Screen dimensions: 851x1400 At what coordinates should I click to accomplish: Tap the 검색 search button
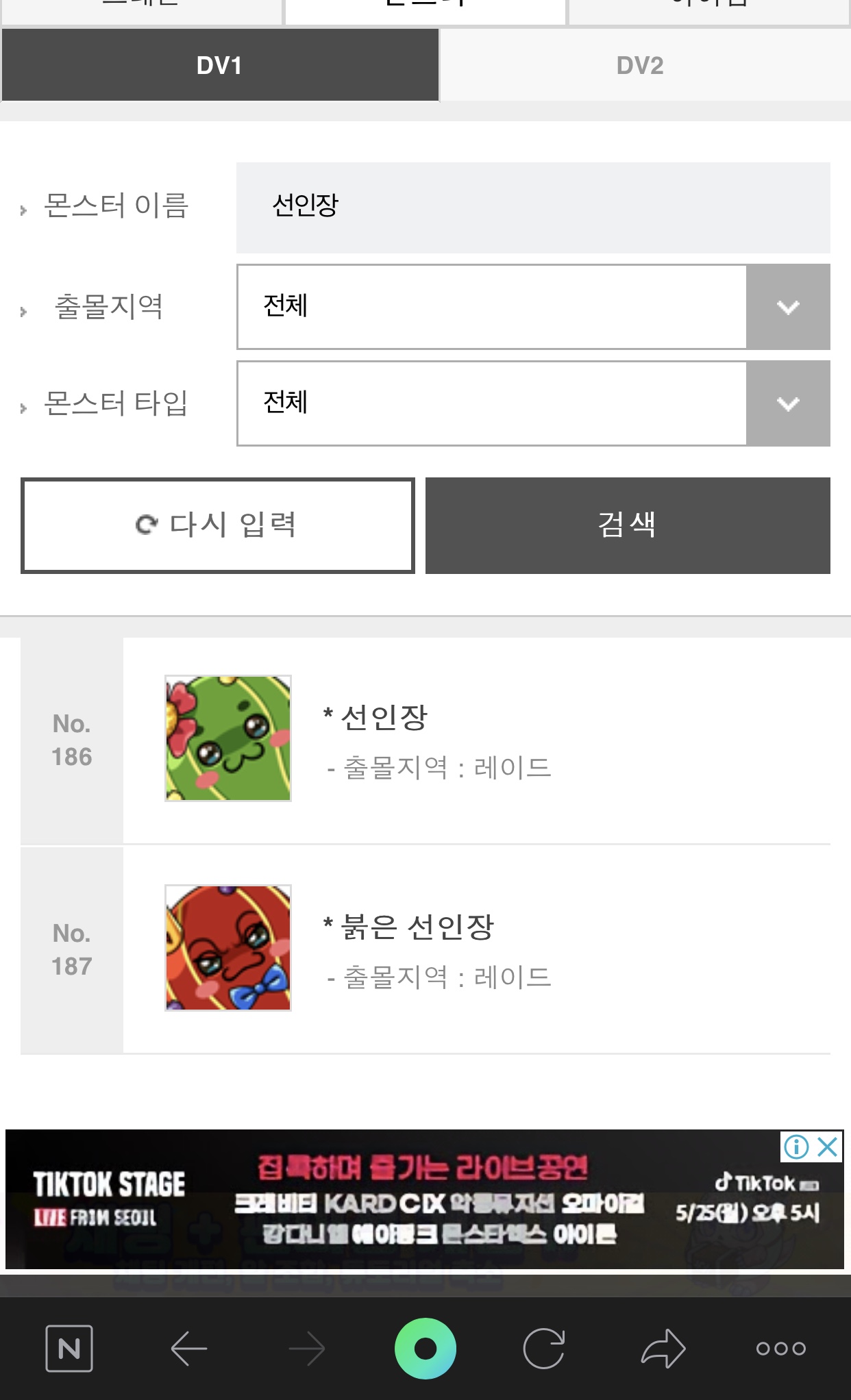627,525
